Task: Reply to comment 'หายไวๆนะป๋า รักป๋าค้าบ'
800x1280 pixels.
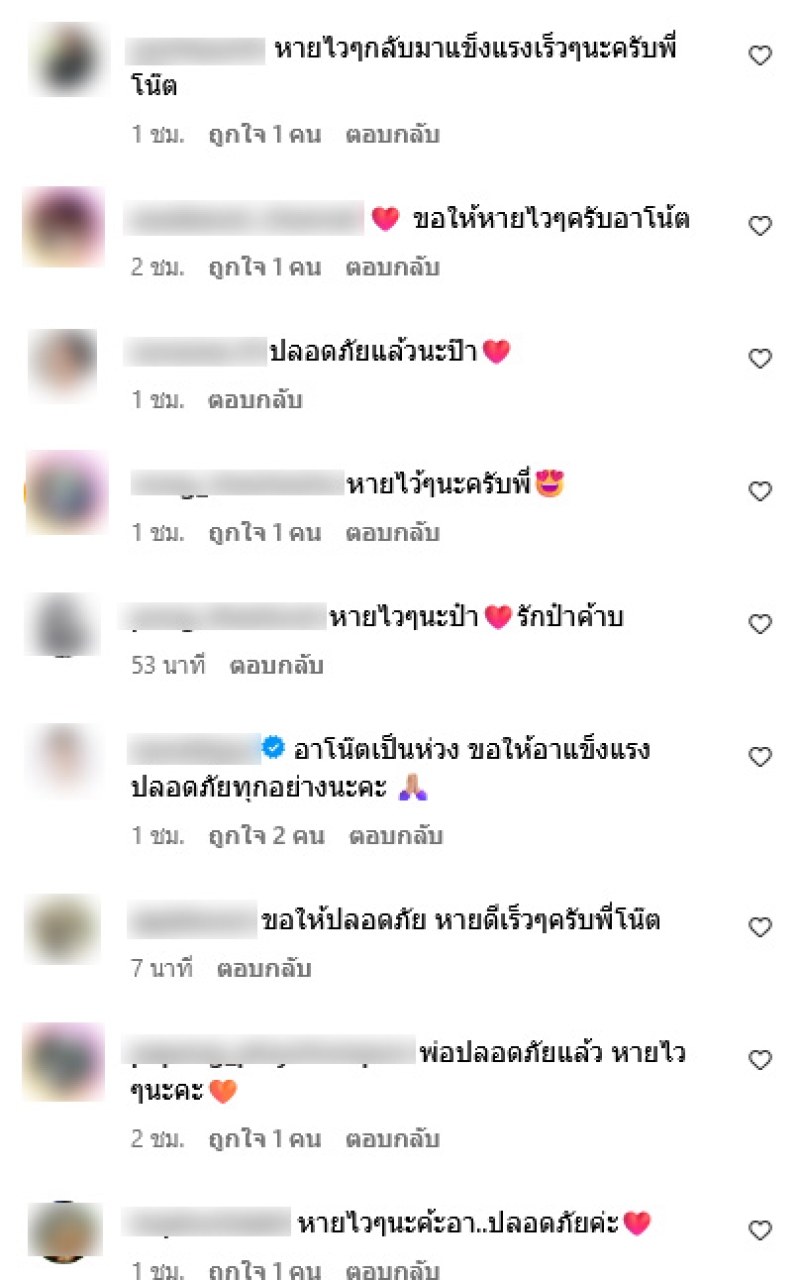Action: [276, 665]
